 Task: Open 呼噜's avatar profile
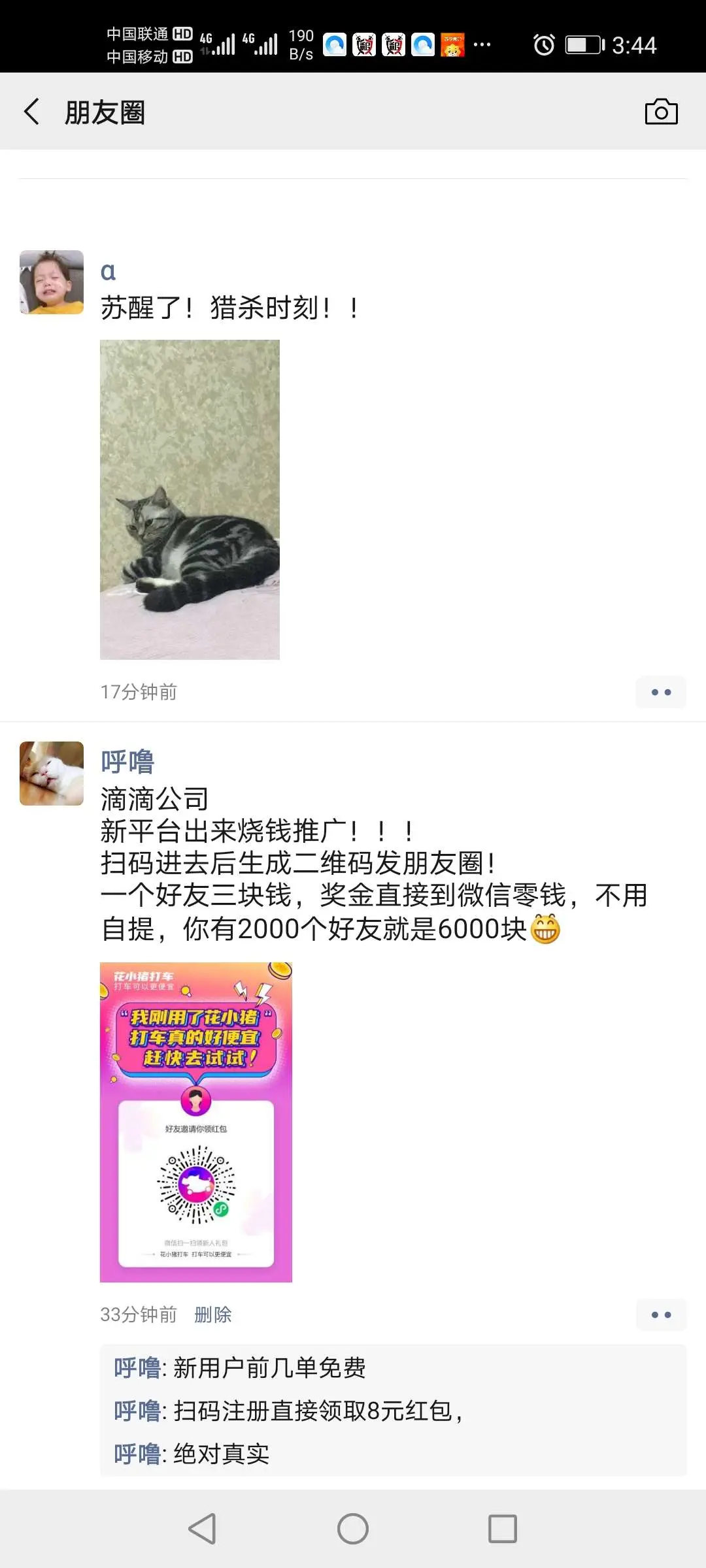pyautogui.click(x=52, y=774)
